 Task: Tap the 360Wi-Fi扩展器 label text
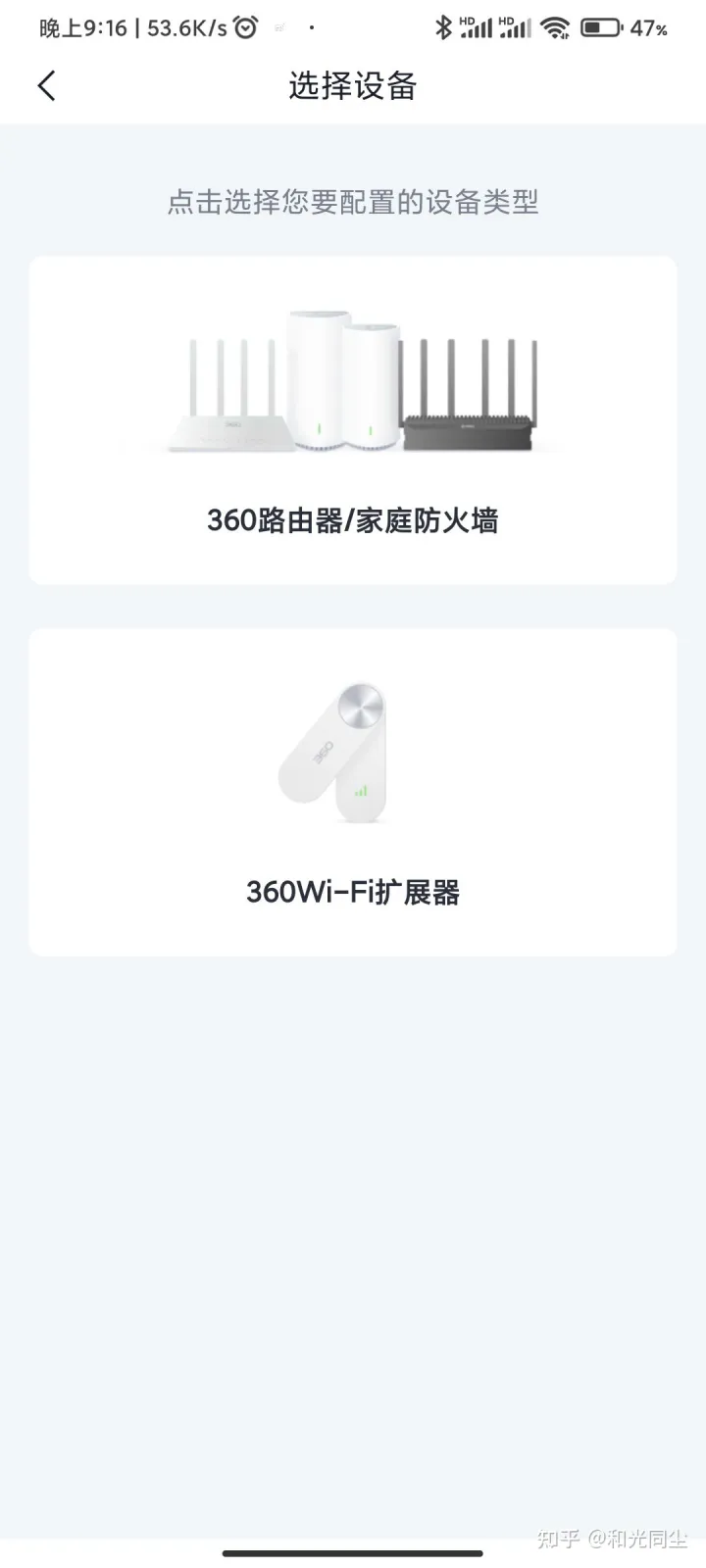click(353, 893)
